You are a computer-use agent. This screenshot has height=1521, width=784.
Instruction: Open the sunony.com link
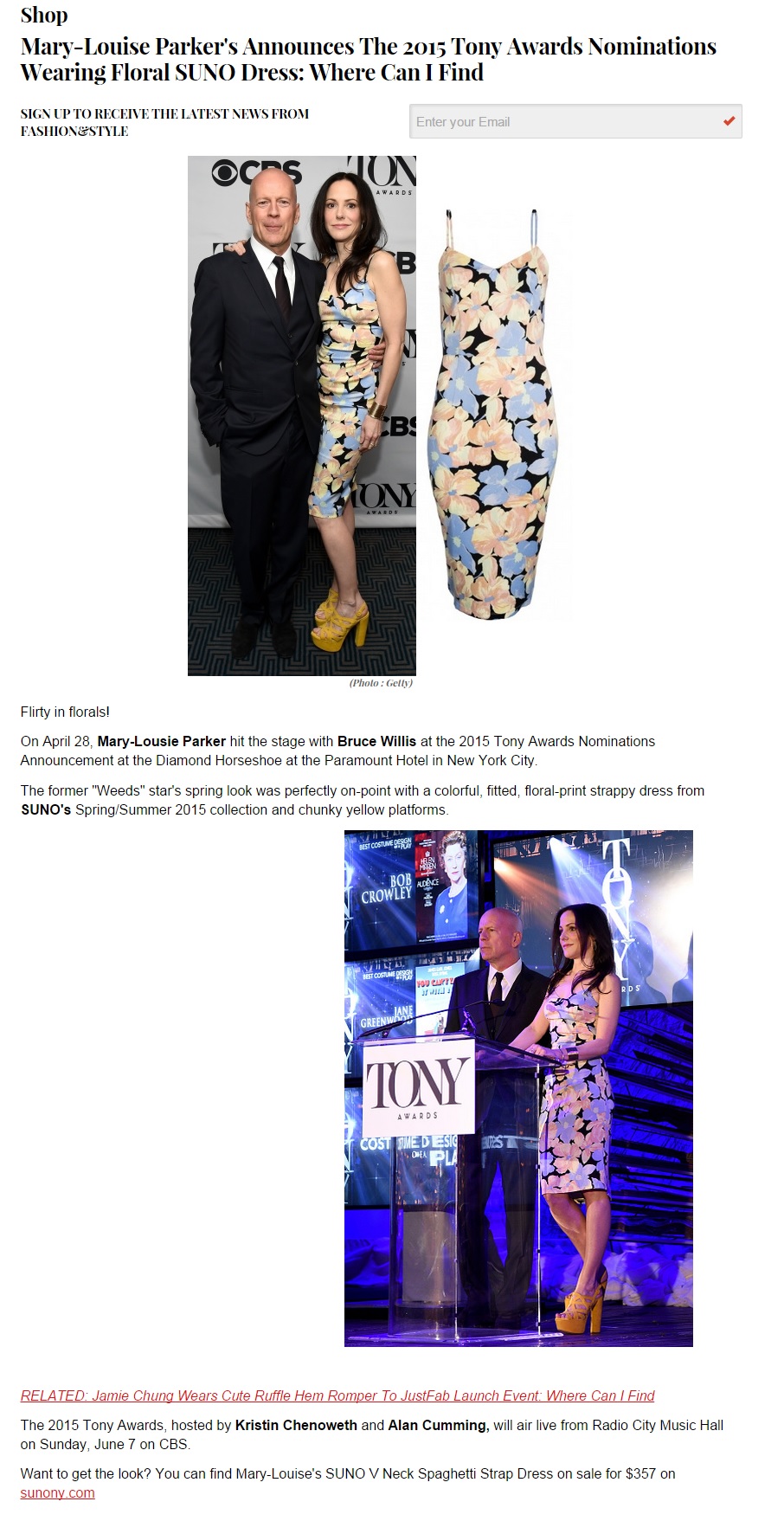pyautogui.click(x=58, y=1492)
